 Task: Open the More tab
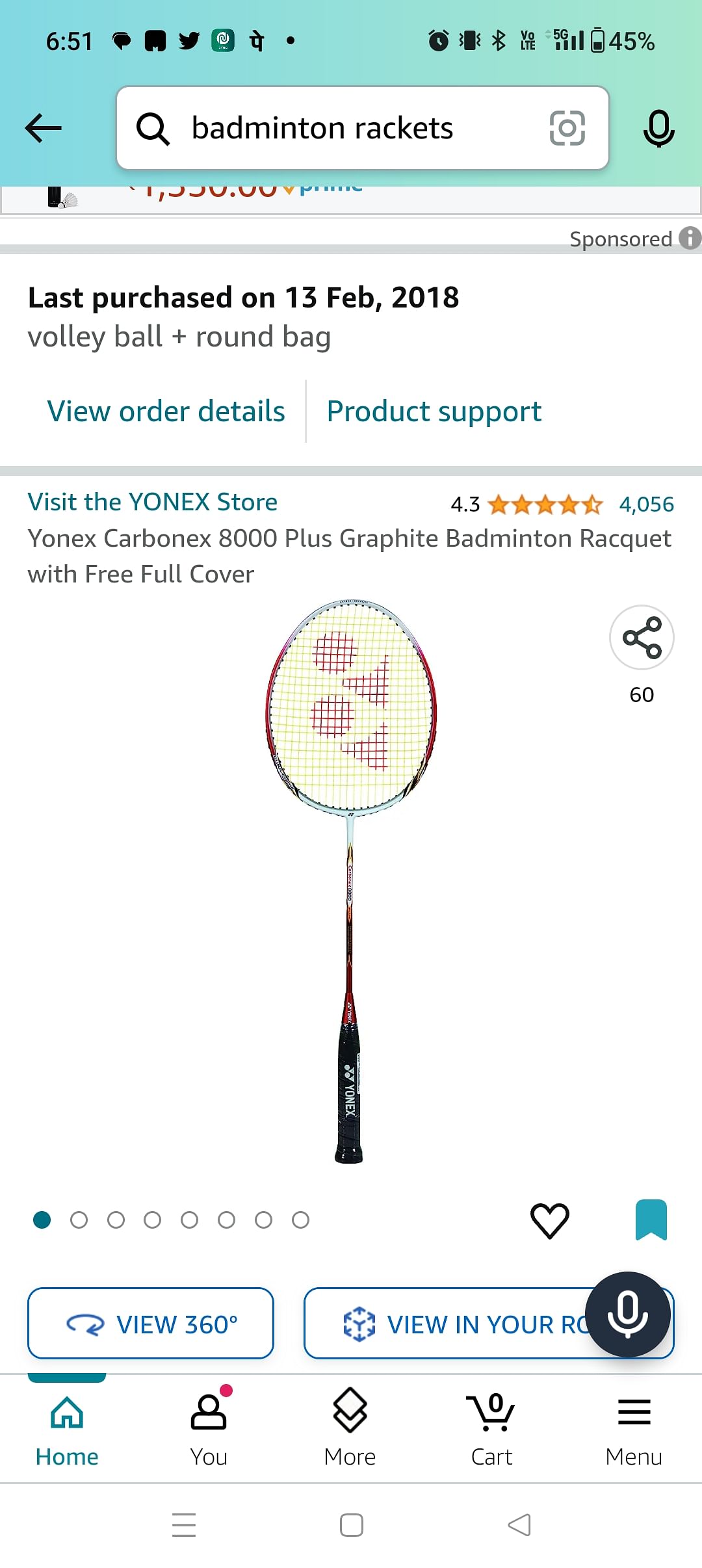click(x=350, y=1428)
